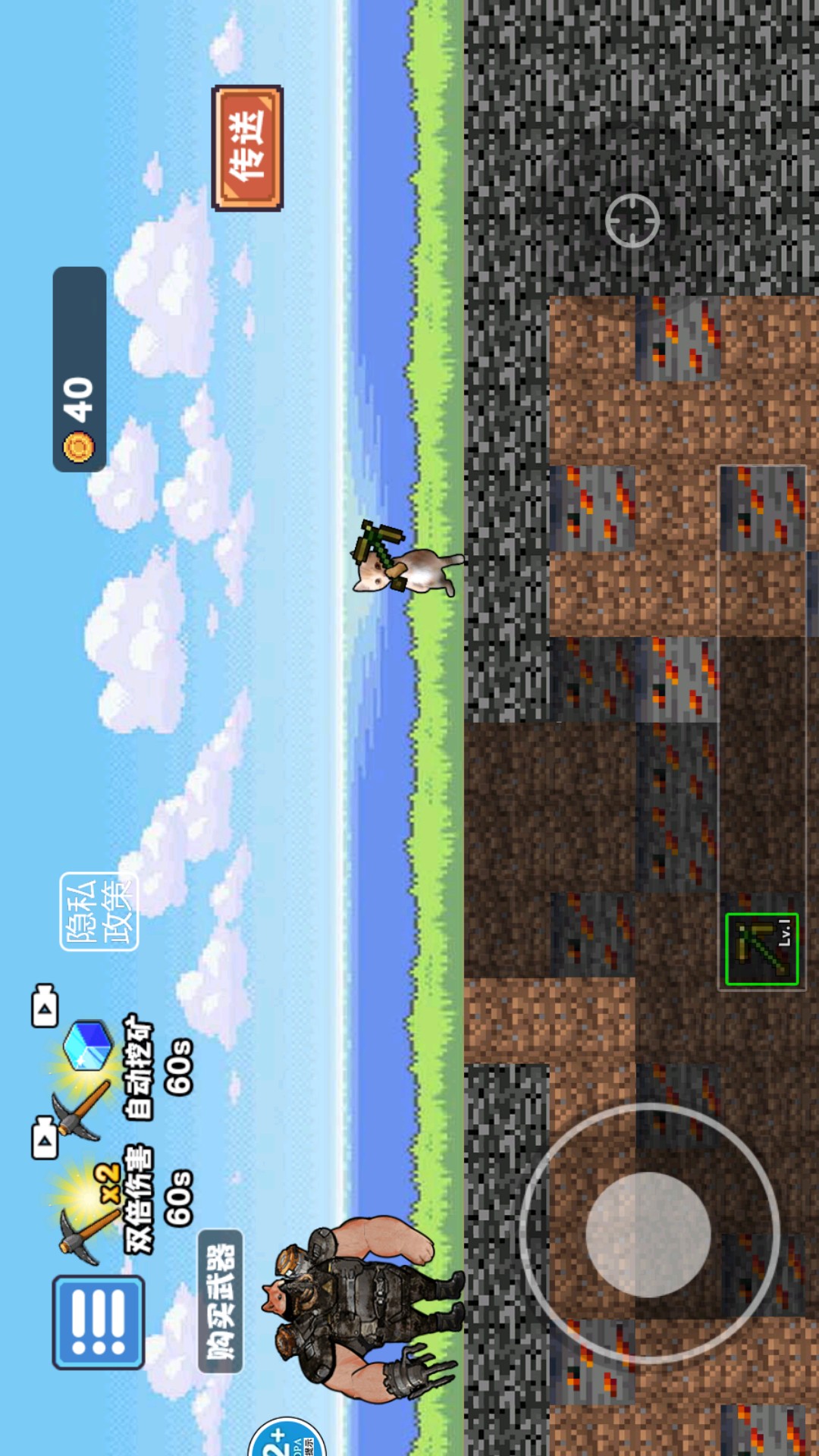This screenshot has height=1456, width=819.
Task: Tap the virtual joystick knob
Action: (648, 1235)
